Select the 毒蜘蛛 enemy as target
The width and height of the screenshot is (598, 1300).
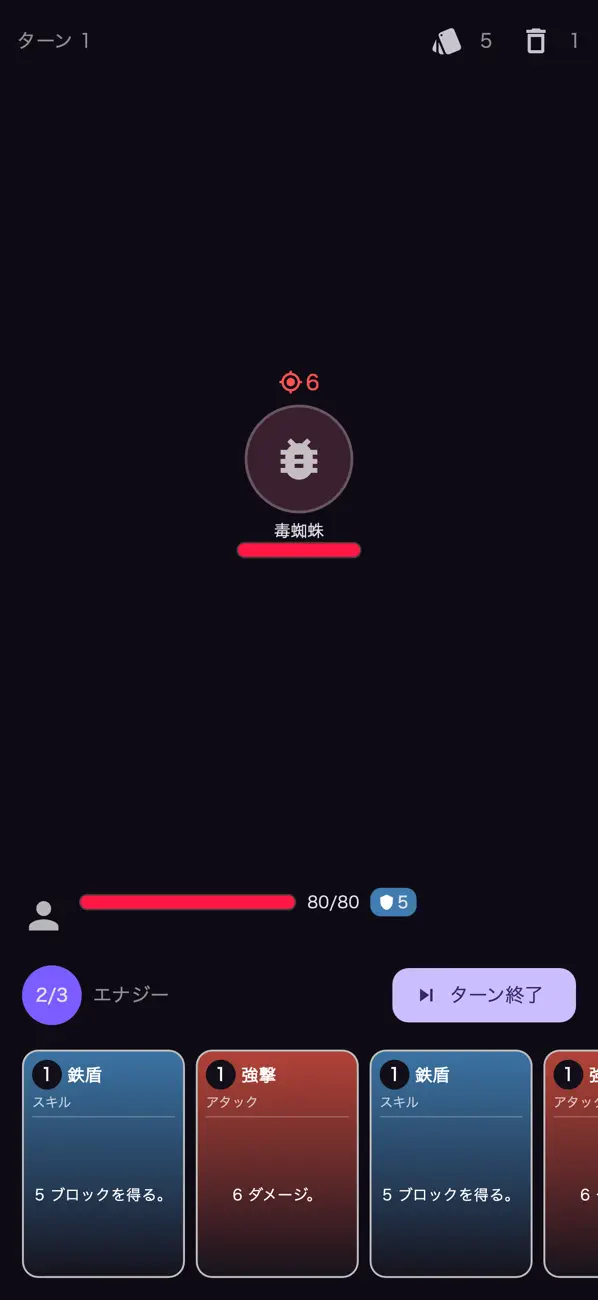tap(299, 459)
